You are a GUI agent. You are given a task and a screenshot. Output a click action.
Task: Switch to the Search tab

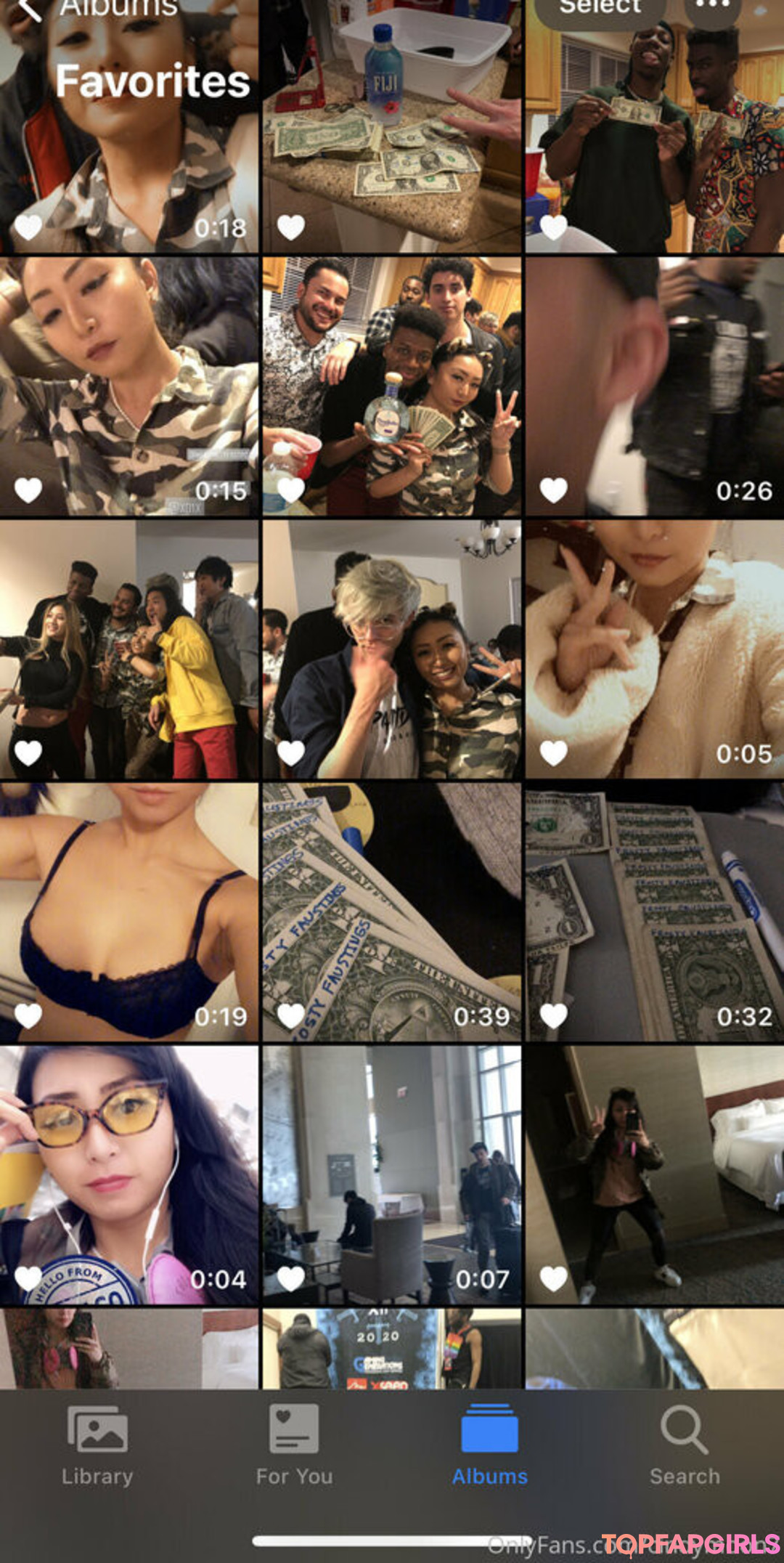(685, 1445)
